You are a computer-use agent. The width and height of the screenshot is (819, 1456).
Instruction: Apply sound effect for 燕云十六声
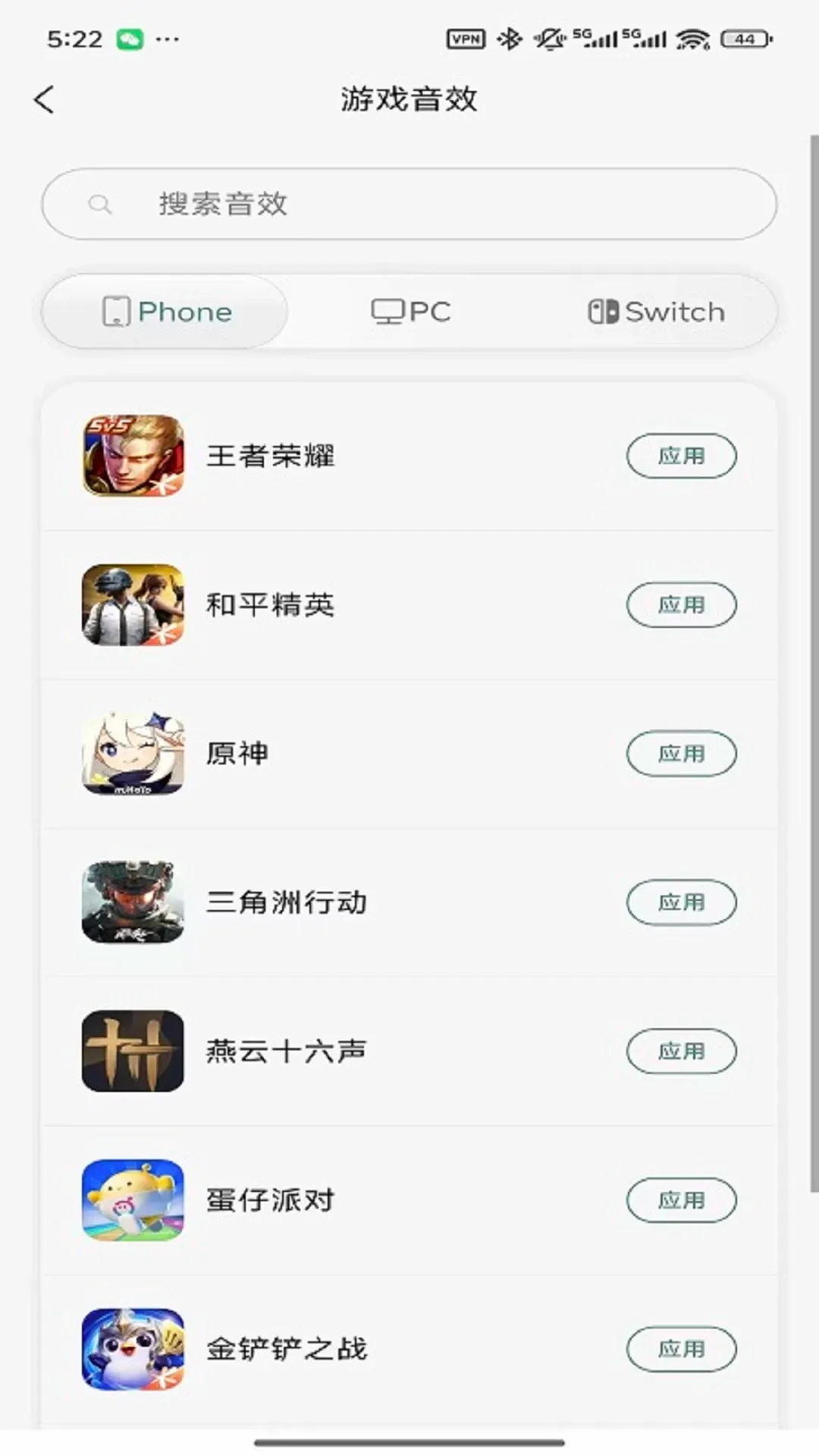(681, 1051)
